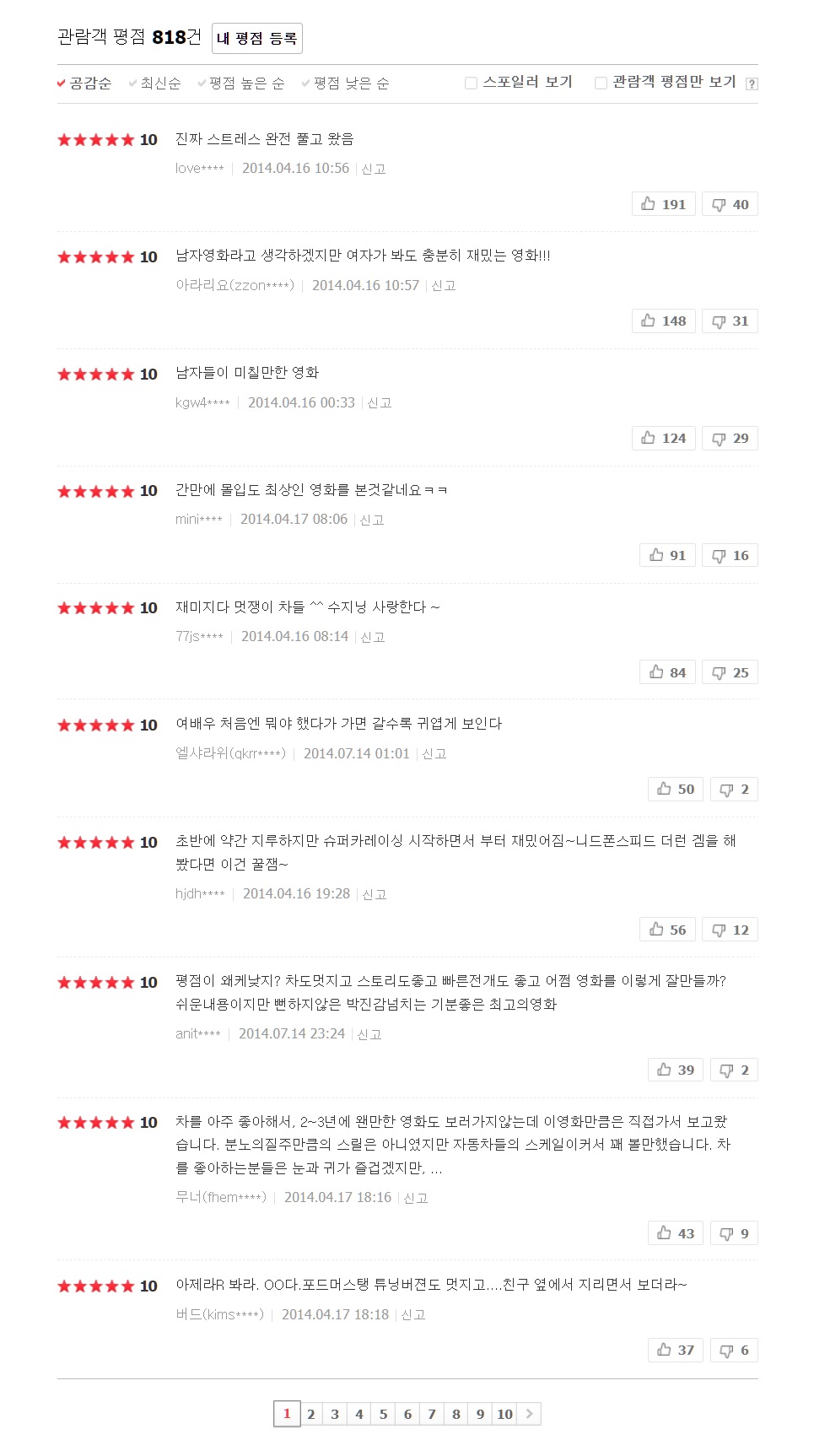Like anit**** review with 39 likes
Screen dimensions: 814x1456
[x=676, y=1070]
